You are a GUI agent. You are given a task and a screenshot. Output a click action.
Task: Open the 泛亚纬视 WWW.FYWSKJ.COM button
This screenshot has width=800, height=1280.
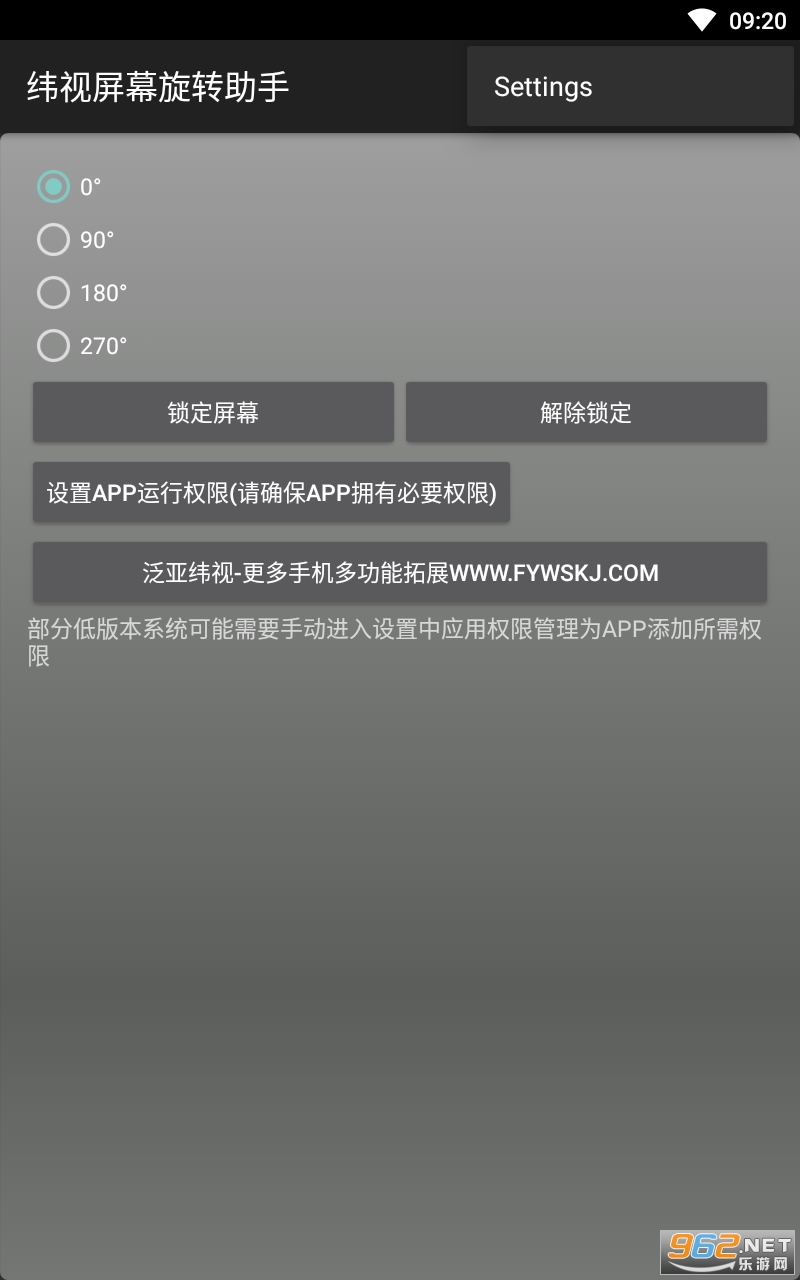pyautogui.click(x=400, y=573)
